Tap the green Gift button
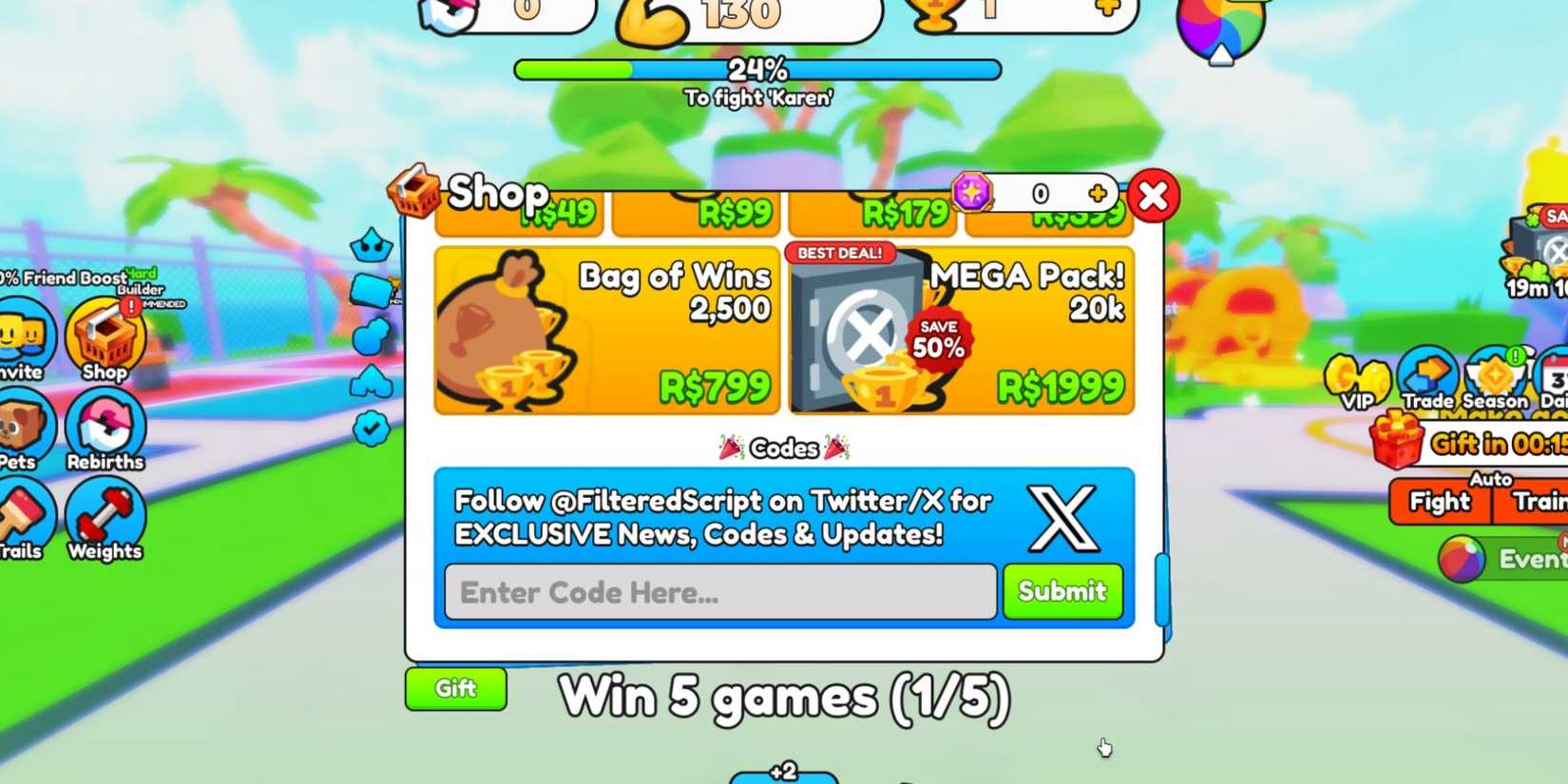Viewport: 1568px width, 784px height. coord(455,689)
